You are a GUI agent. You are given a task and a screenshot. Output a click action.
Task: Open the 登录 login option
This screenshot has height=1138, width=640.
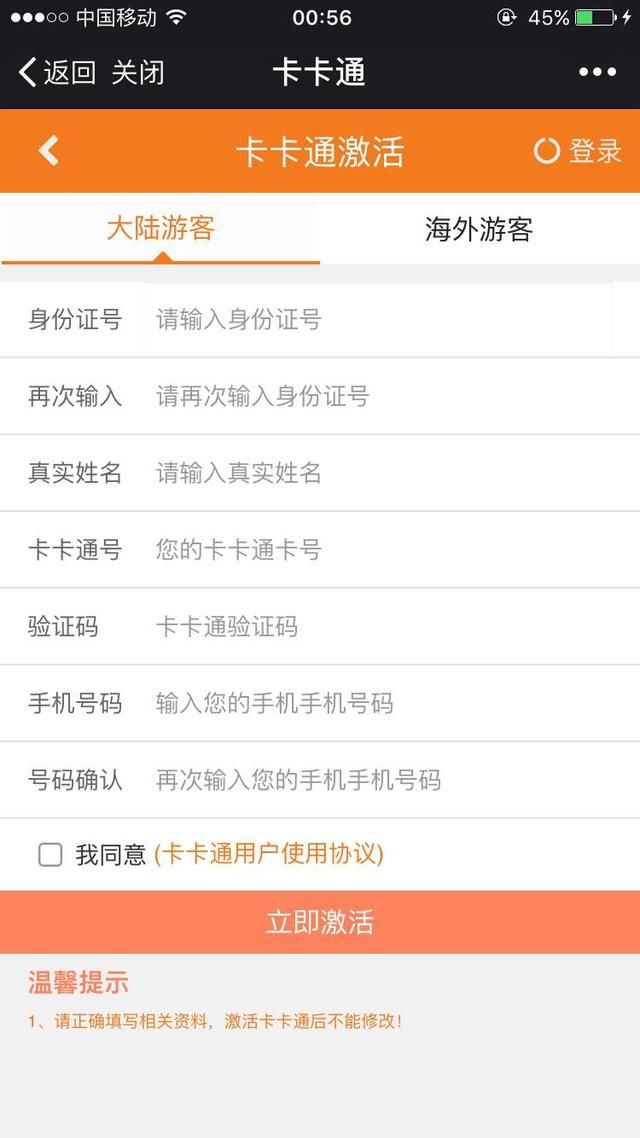578,151
